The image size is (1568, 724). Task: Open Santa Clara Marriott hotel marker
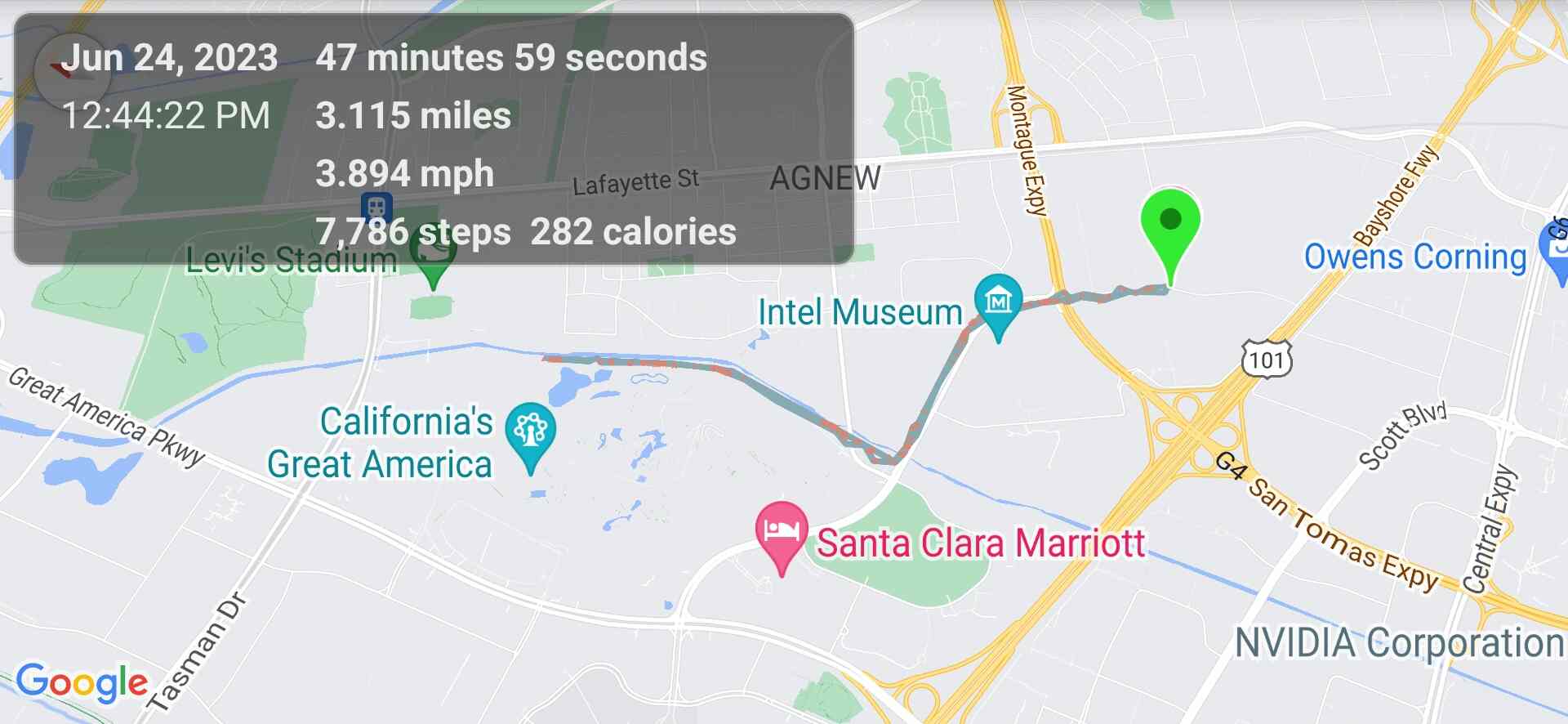782,530
